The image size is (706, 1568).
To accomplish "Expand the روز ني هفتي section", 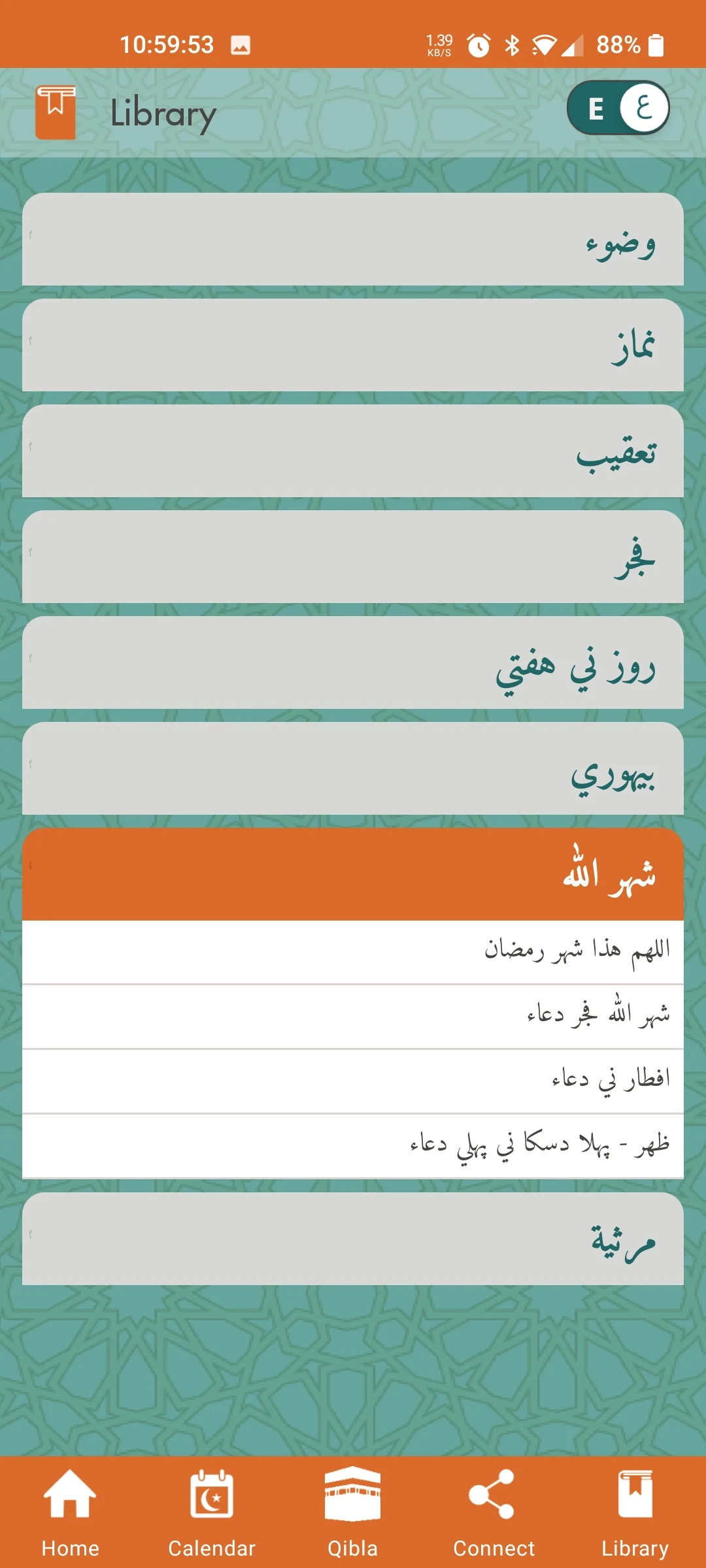I will 353,662.
